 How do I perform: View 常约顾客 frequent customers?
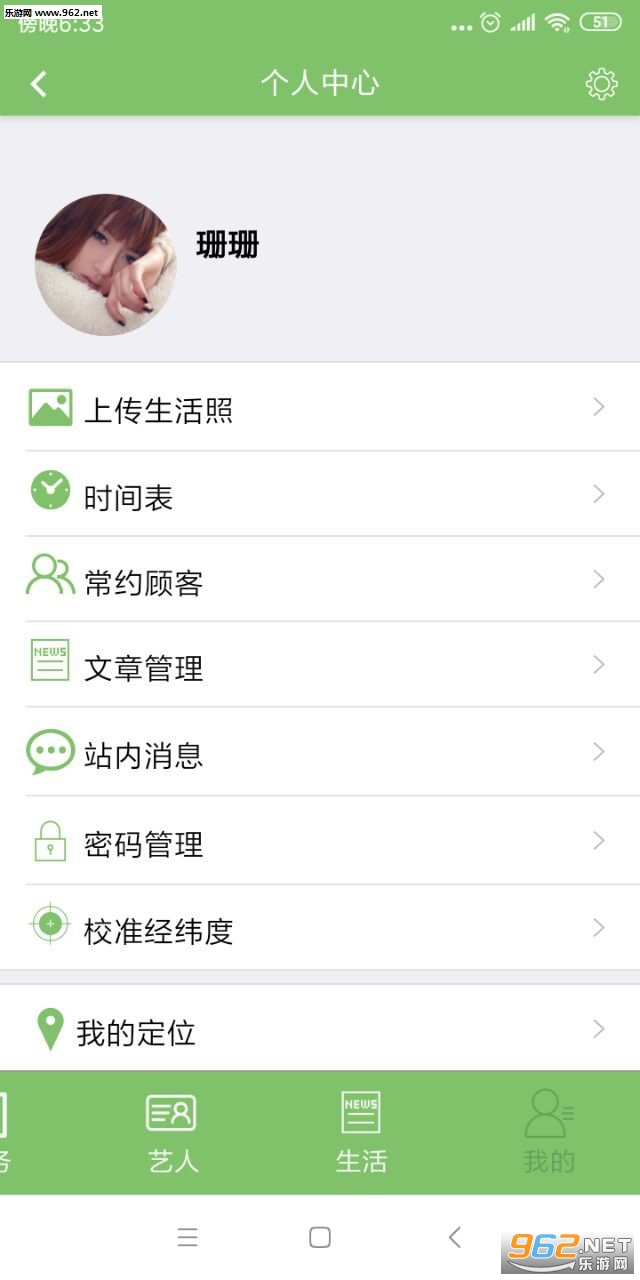(x=320, y=581)
